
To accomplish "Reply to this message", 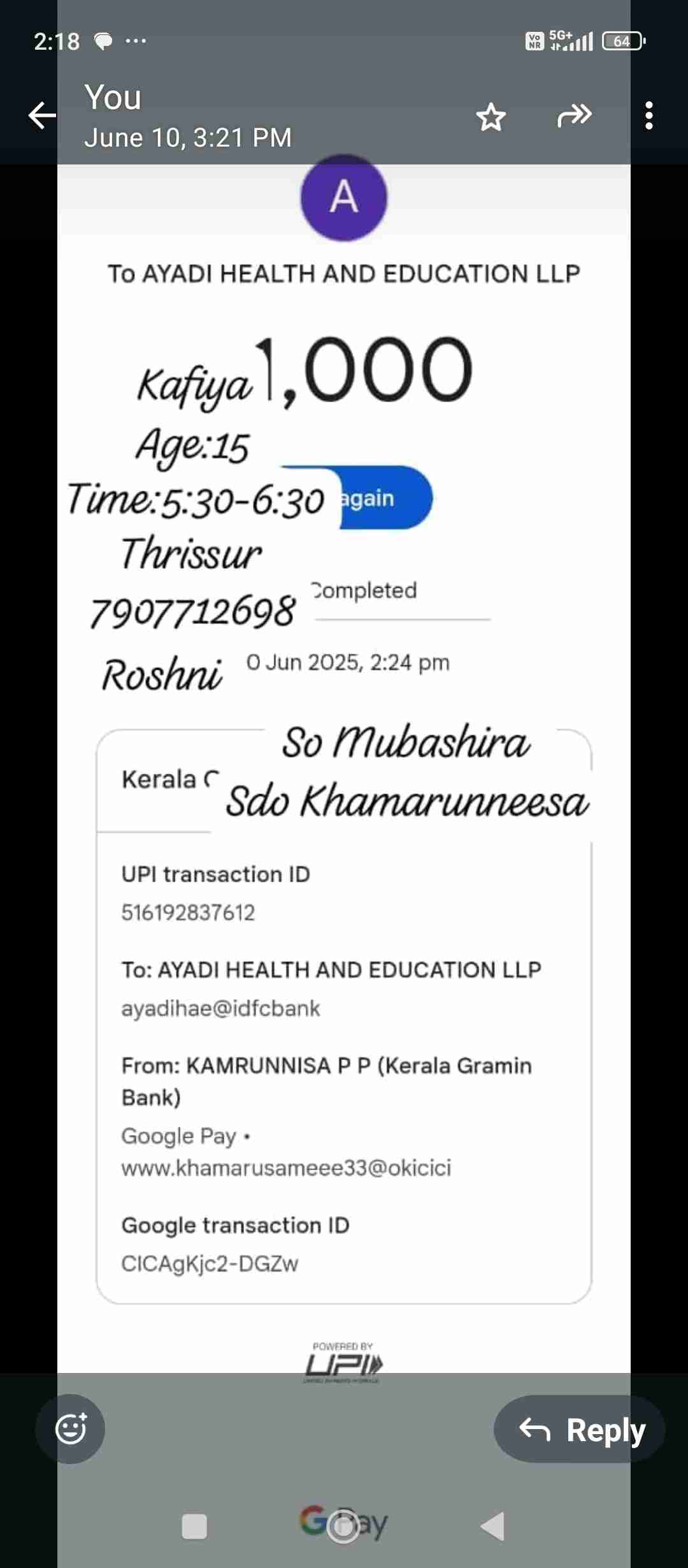I will (x=580, y=1429).
